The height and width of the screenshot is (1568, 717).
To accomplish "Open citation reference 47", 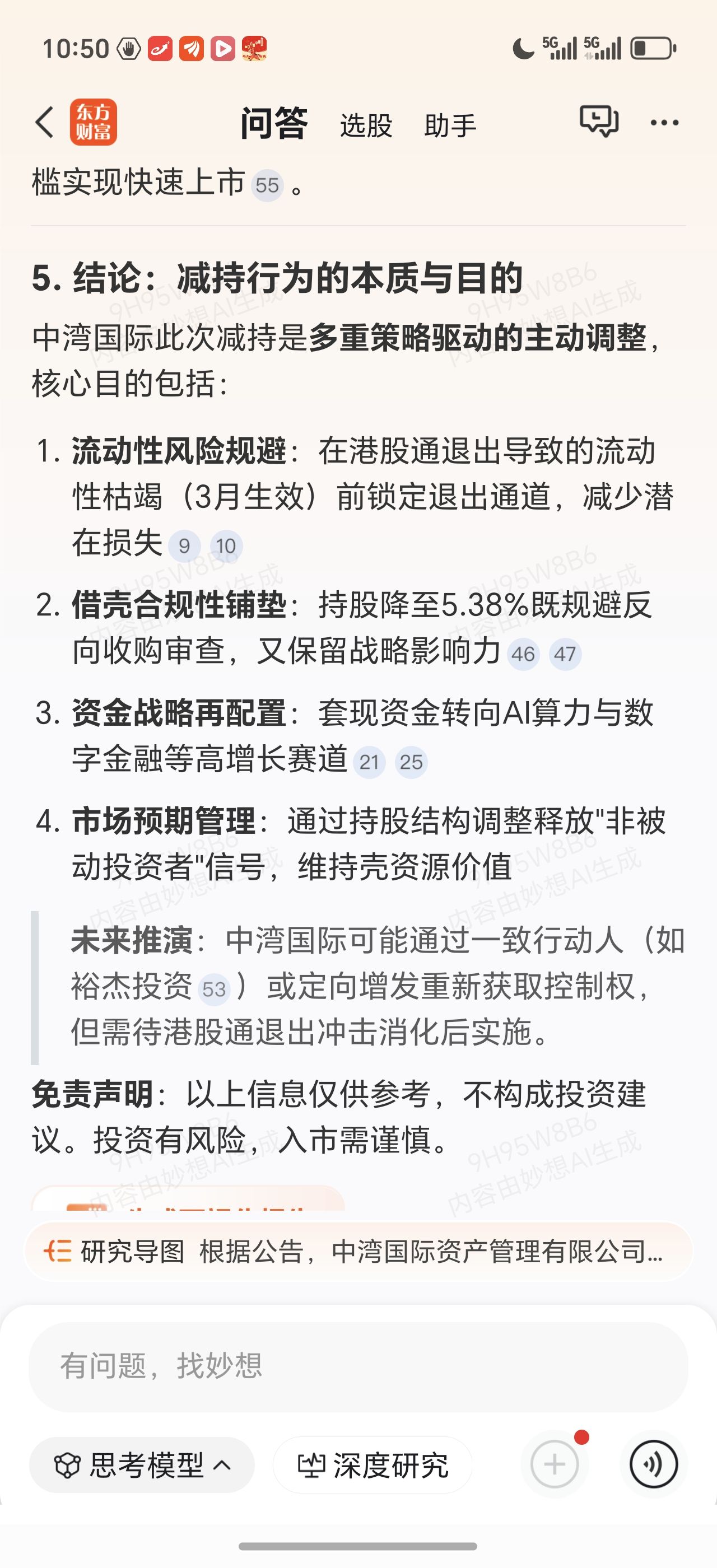I will (x=565, y=654).
